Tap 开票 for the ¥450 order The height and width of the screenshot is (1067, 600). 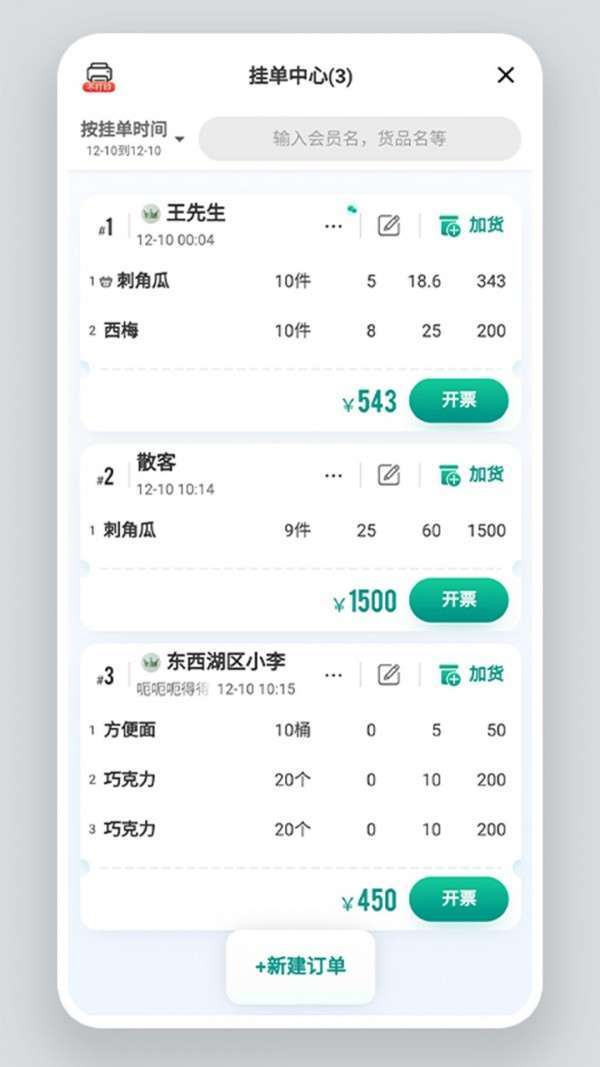(x=458, y=898)
